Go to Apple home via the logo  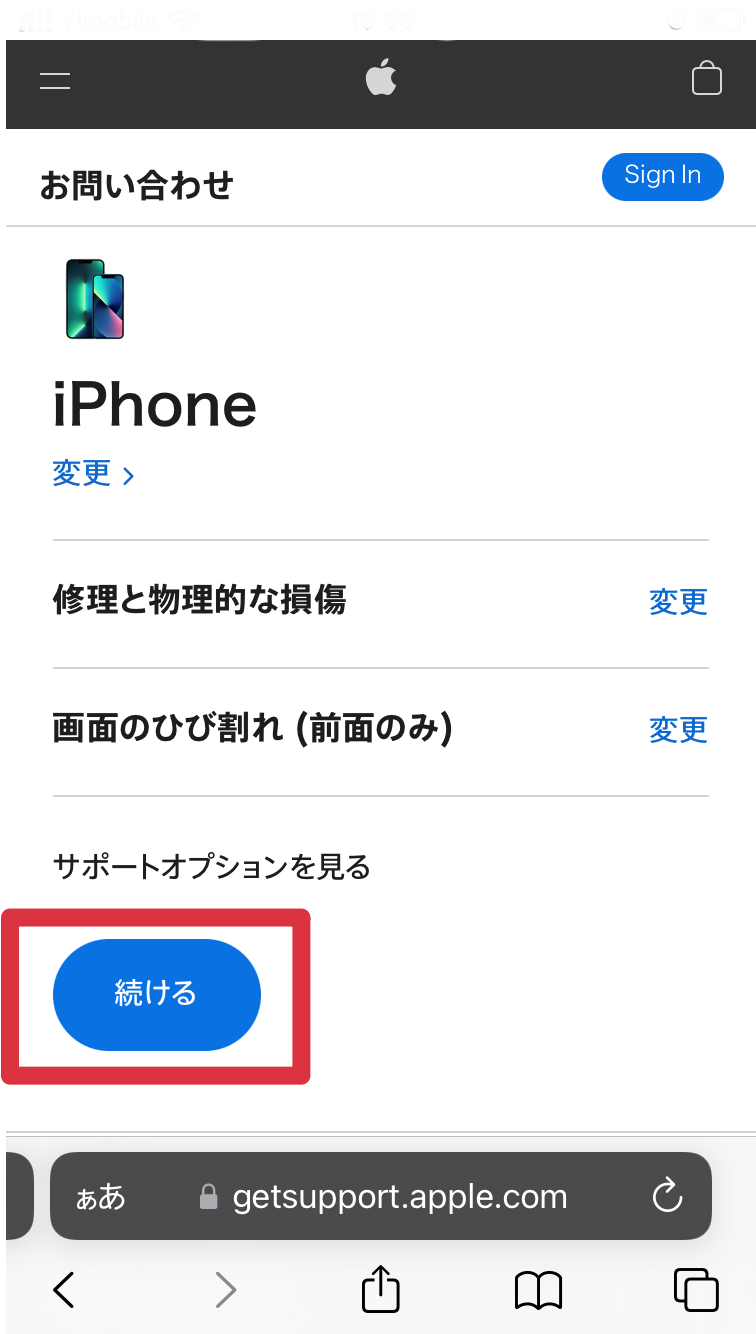pos(381,78)
